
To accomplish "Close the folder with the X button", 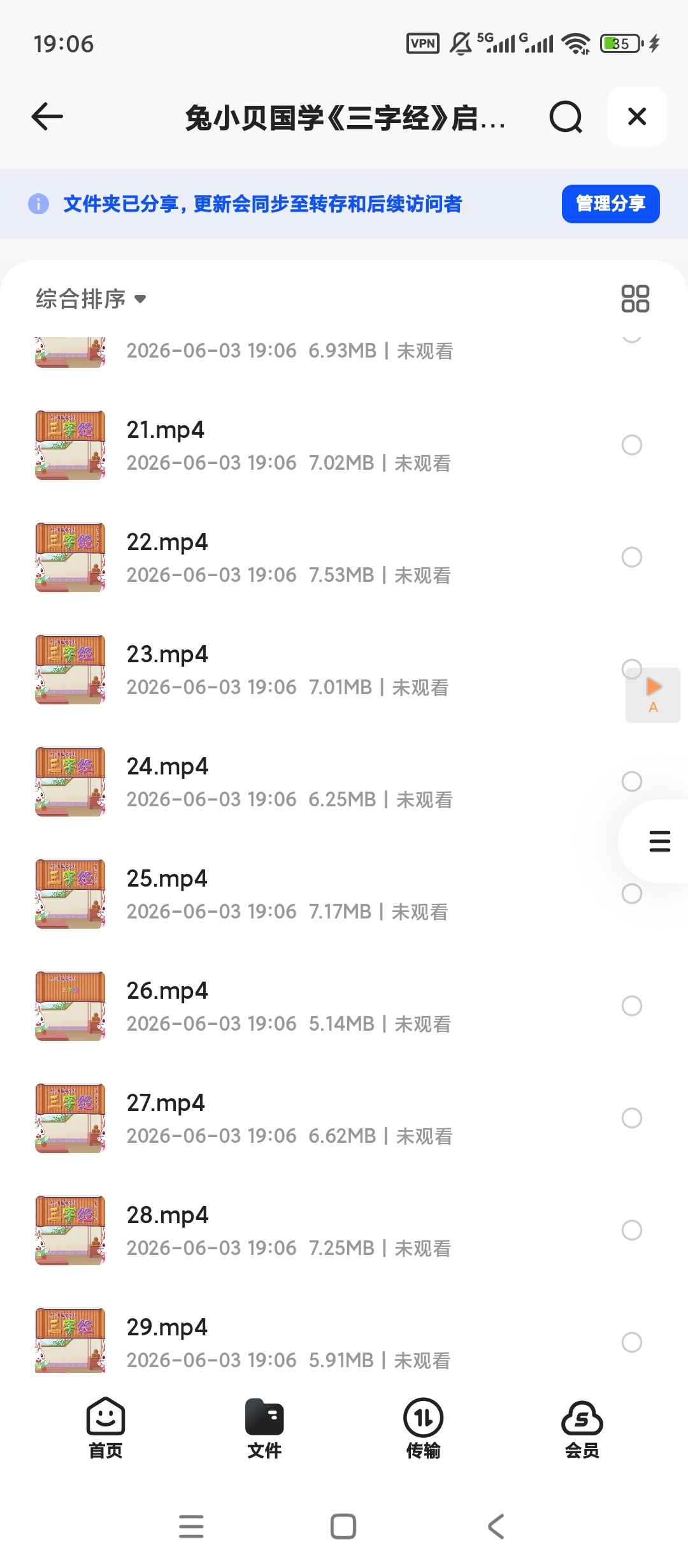I will 637,117.
